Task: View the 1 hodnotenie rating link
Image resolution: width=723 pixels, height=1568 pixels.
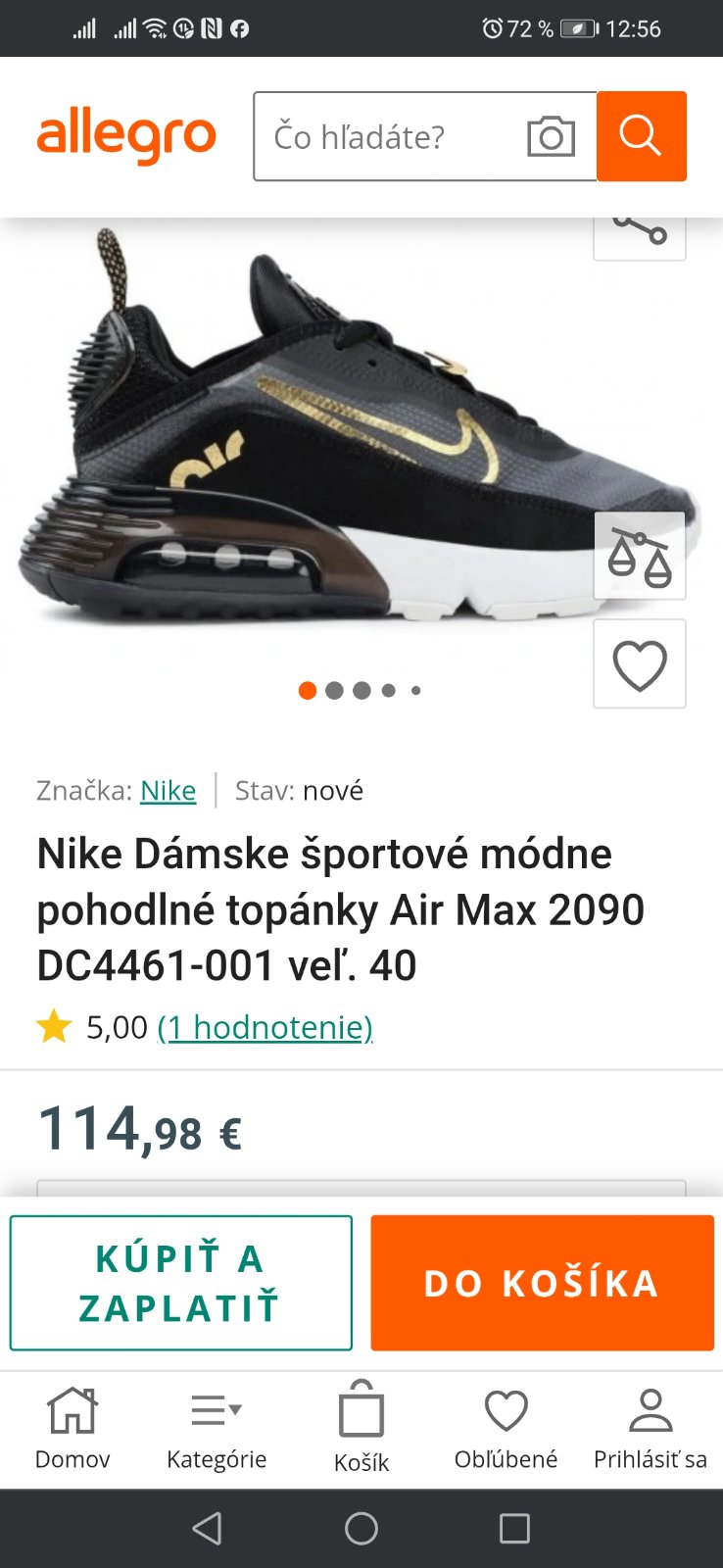Action: [265, 1027]
